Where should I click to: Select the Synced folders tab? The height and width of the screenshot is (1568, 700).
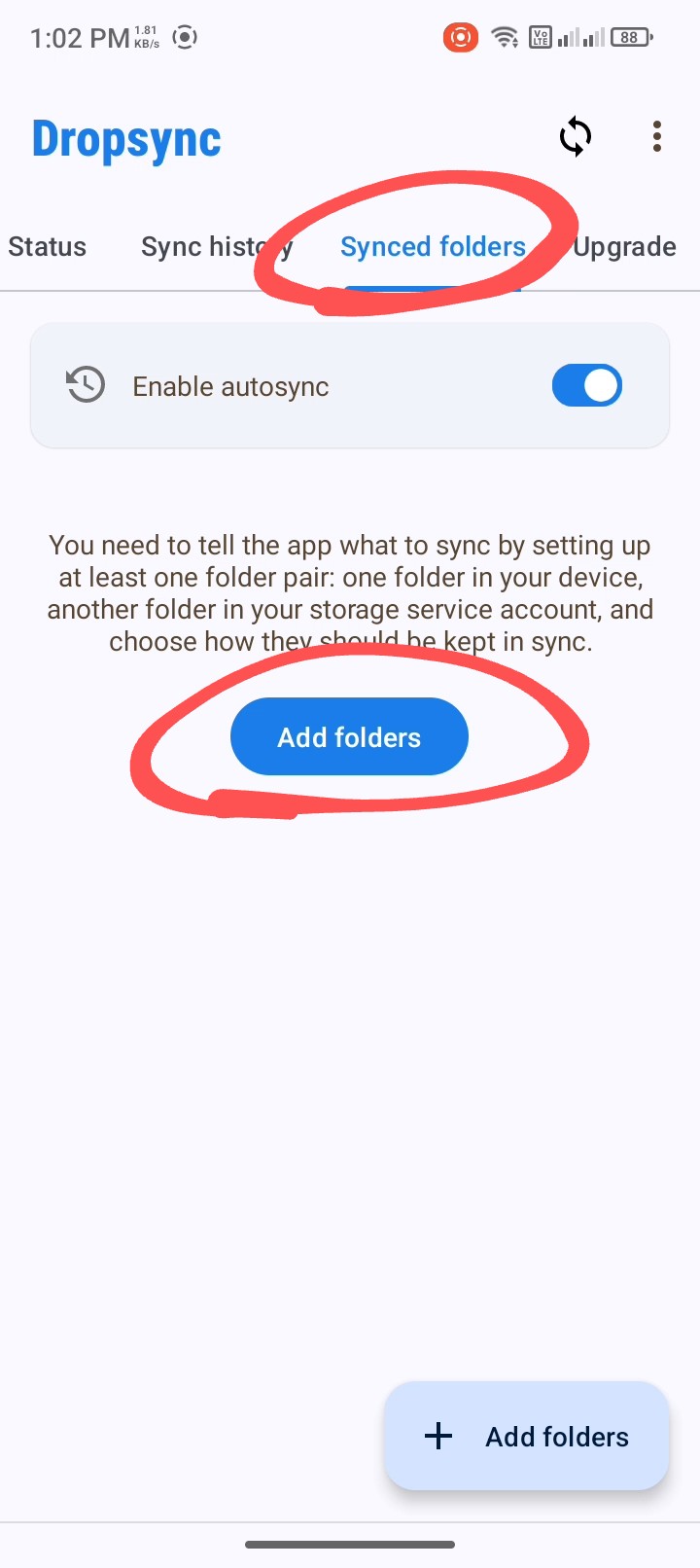[x=433, y=247]
